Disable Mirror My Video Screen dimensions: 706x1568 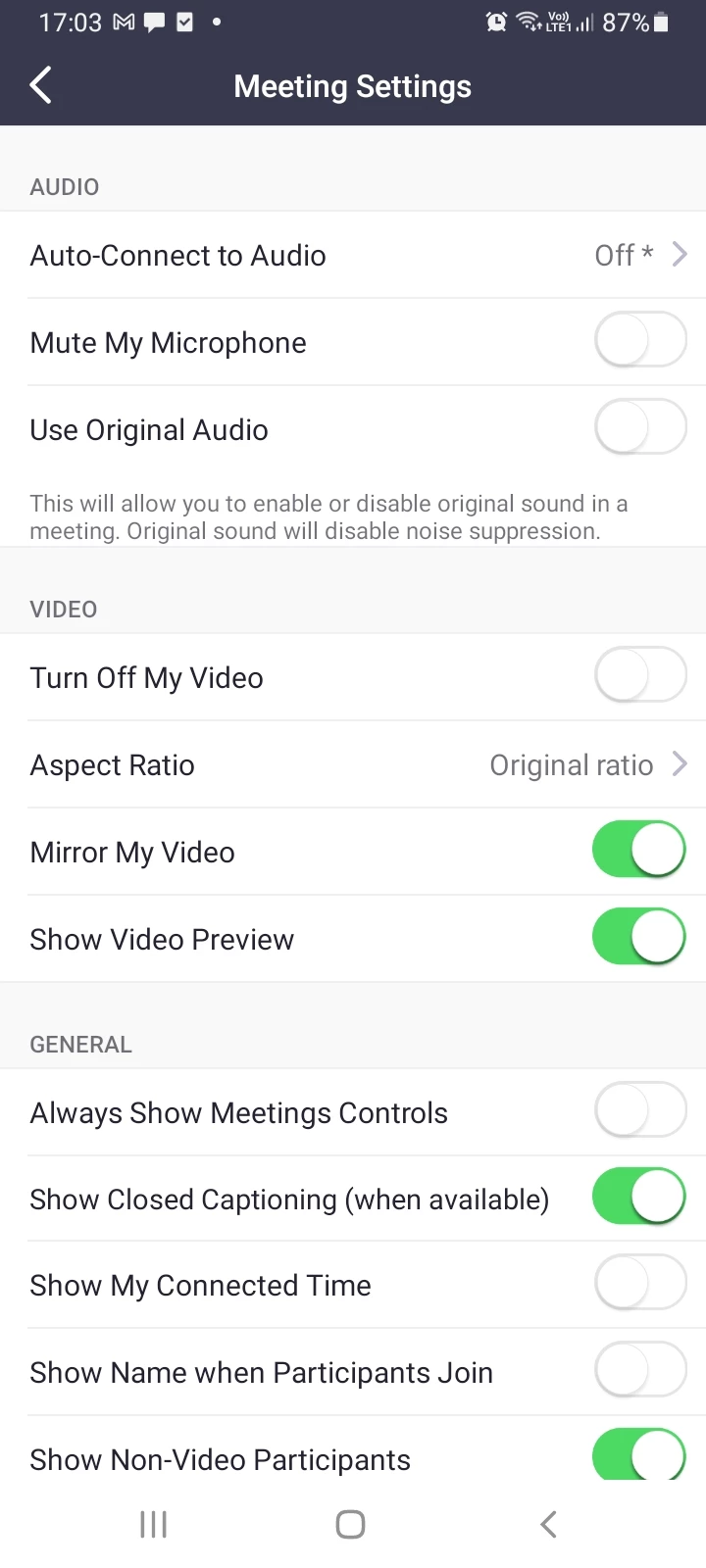point(639,851)
